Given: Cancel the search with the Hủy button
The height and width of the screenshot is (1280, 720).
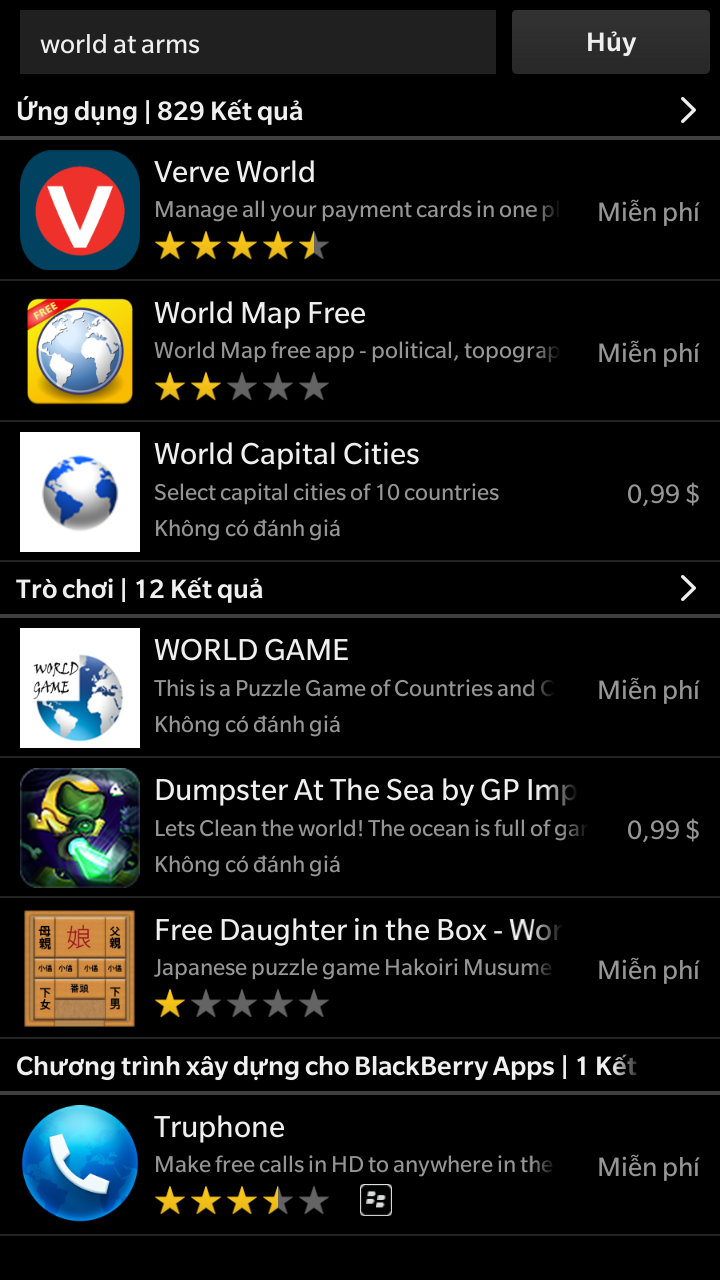Looking at the screenshot, I should 611,43.
